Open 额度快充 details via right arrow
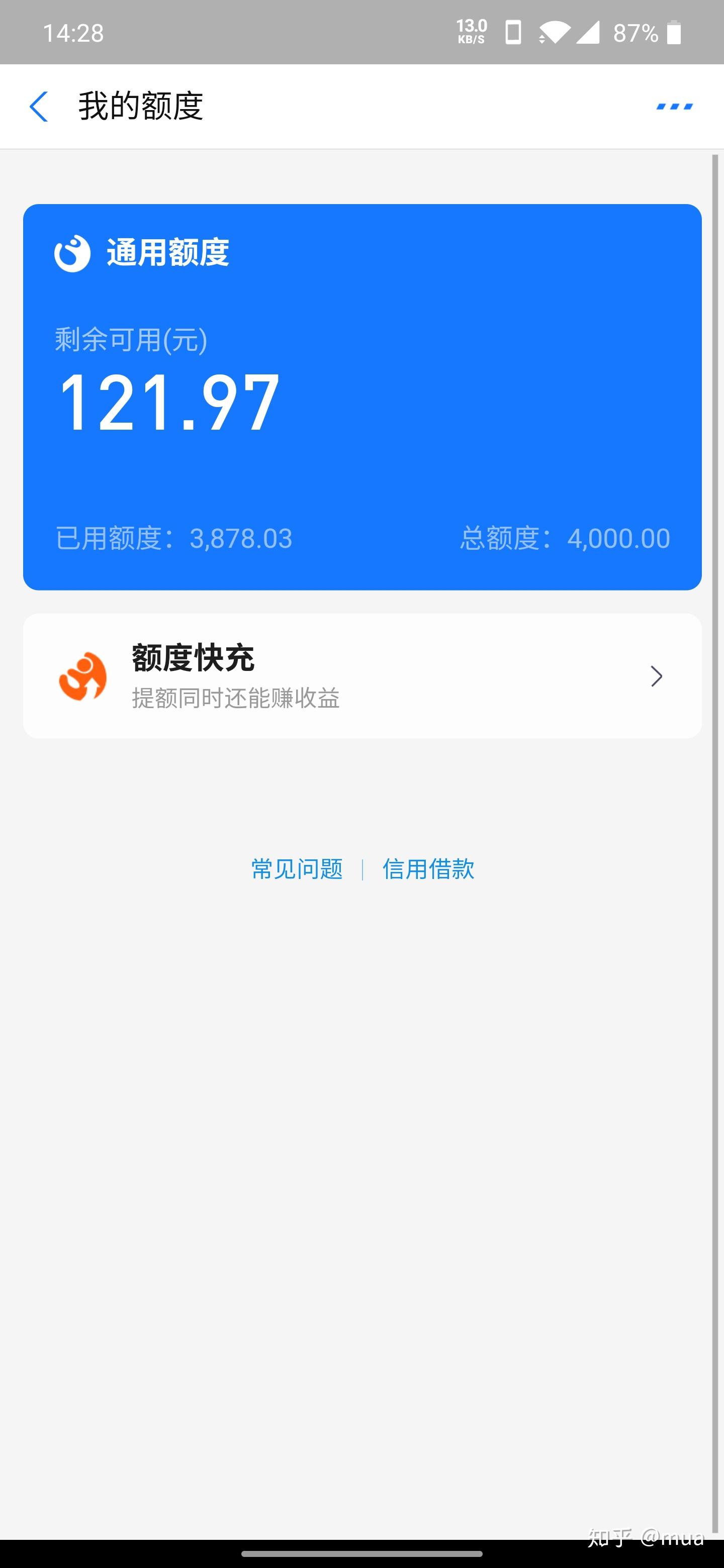The height and width of the screenshot is (1568, 724). 656,675
